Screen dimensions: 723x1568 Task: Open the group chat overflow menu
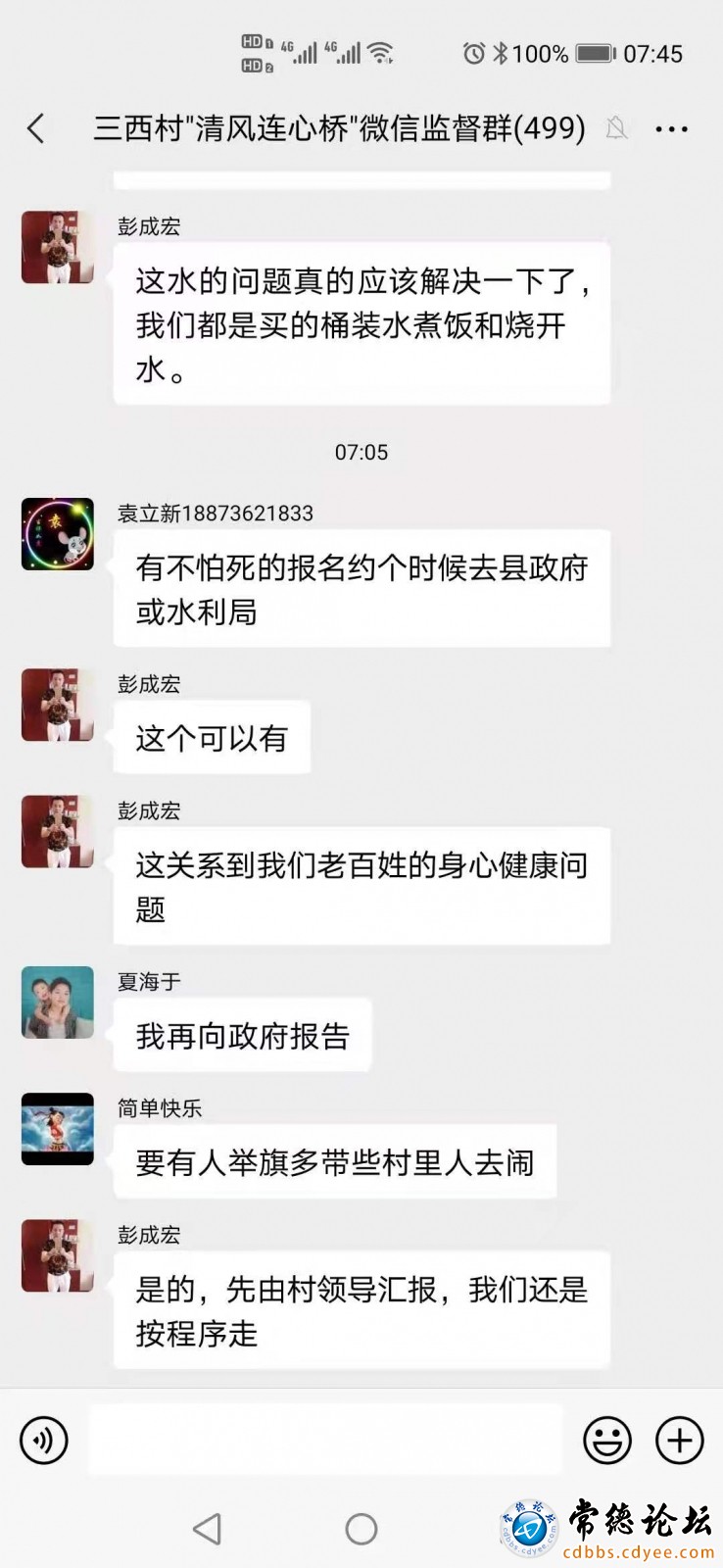coord(671,128)
